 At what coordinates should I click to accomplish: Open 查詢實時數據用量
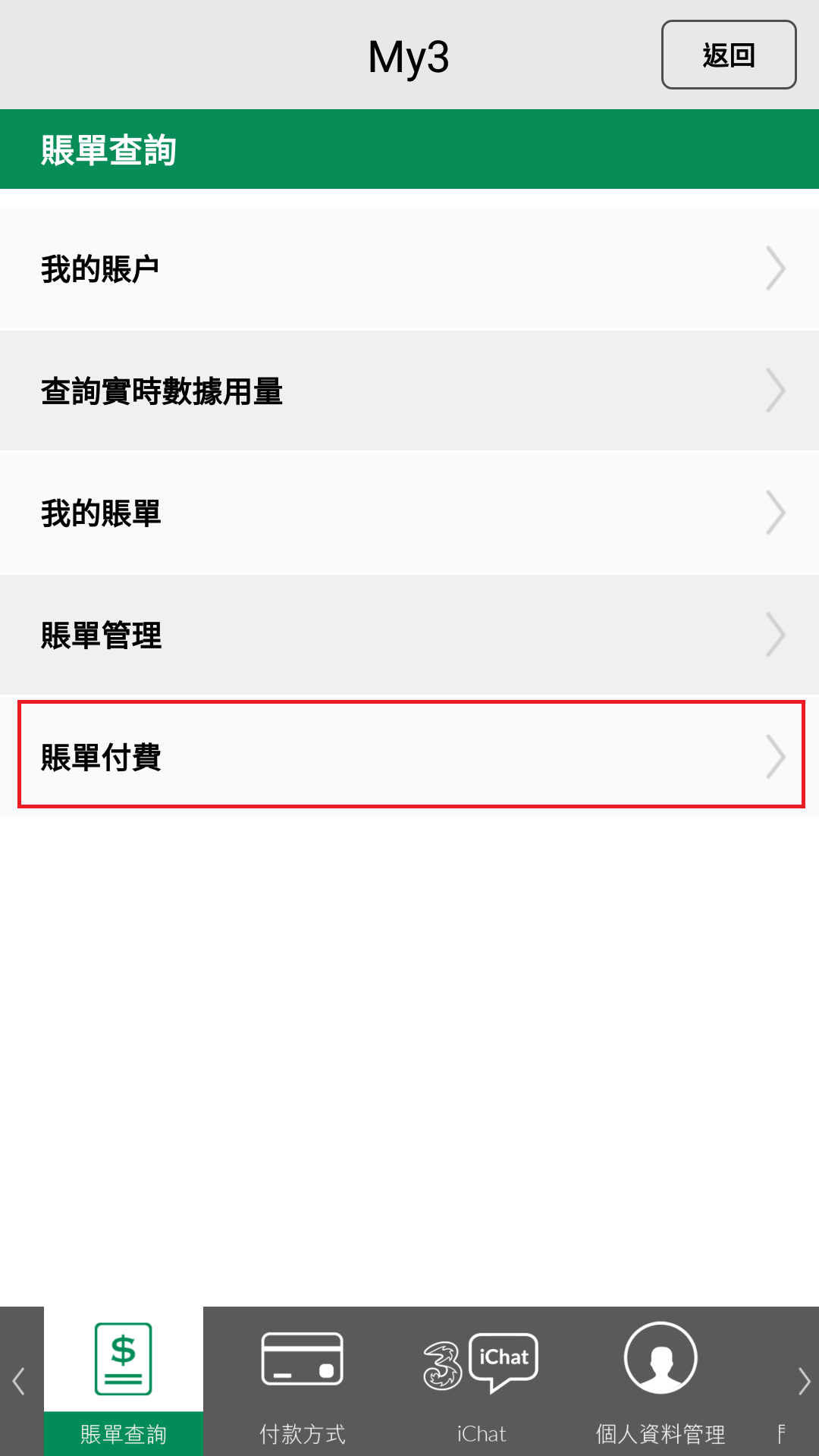click(409, 391)
